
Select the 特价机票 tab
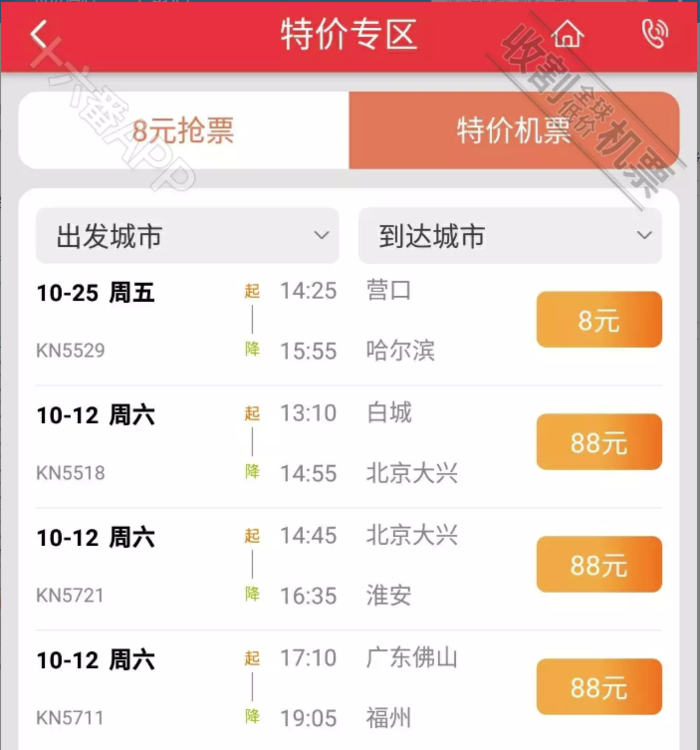pos(514,131)
